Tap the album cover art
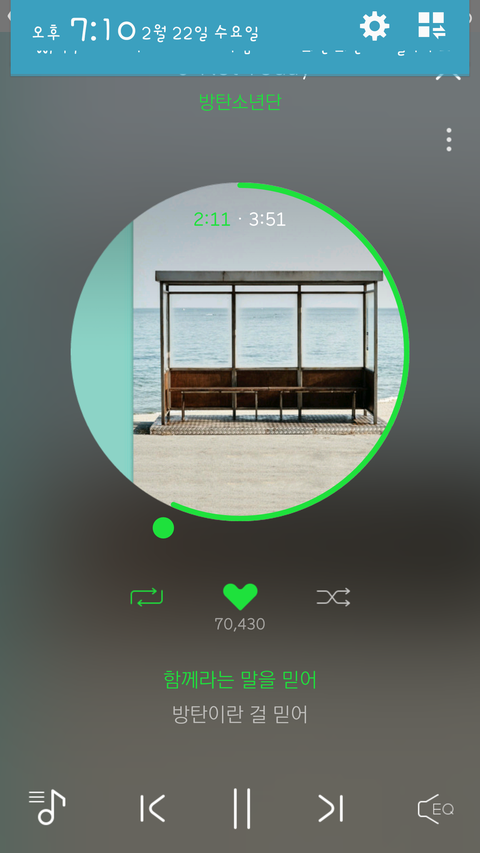 coord(240,352)
